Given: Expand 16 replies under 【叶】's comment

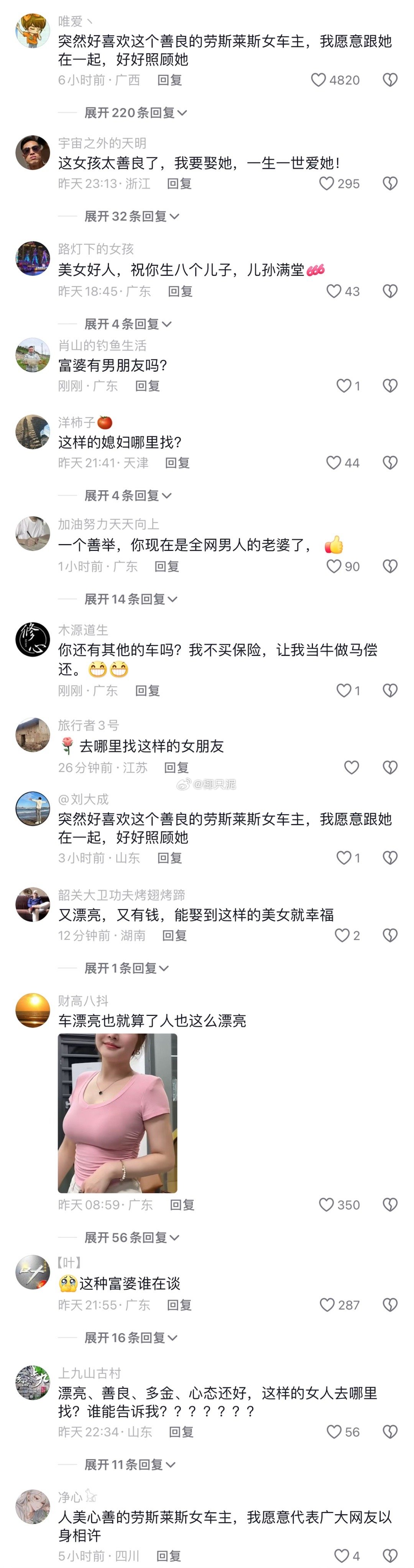Looking at the screenshot, I should [x=131, y=1338].
